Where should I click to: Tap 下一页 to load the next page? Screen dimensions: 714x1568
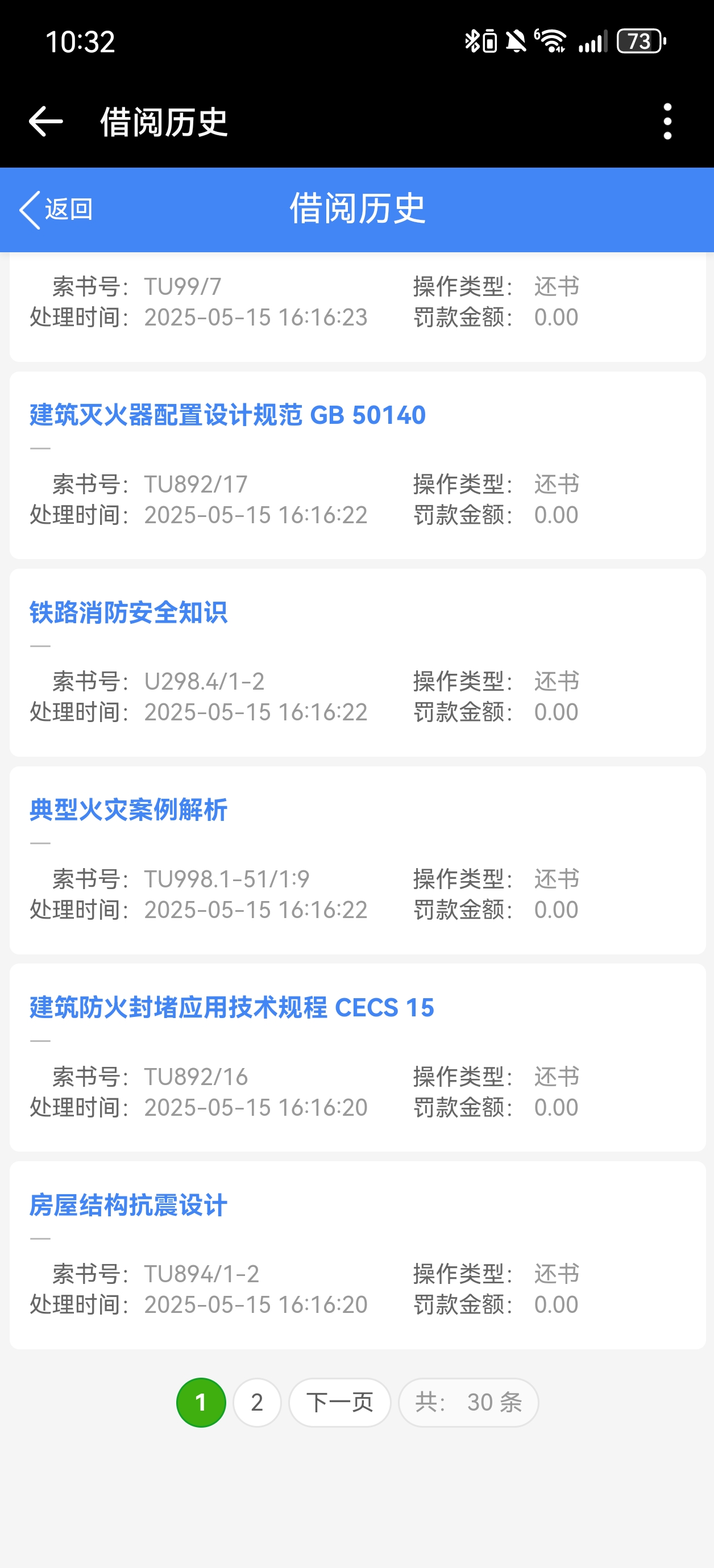click(x=339, y=1403)
